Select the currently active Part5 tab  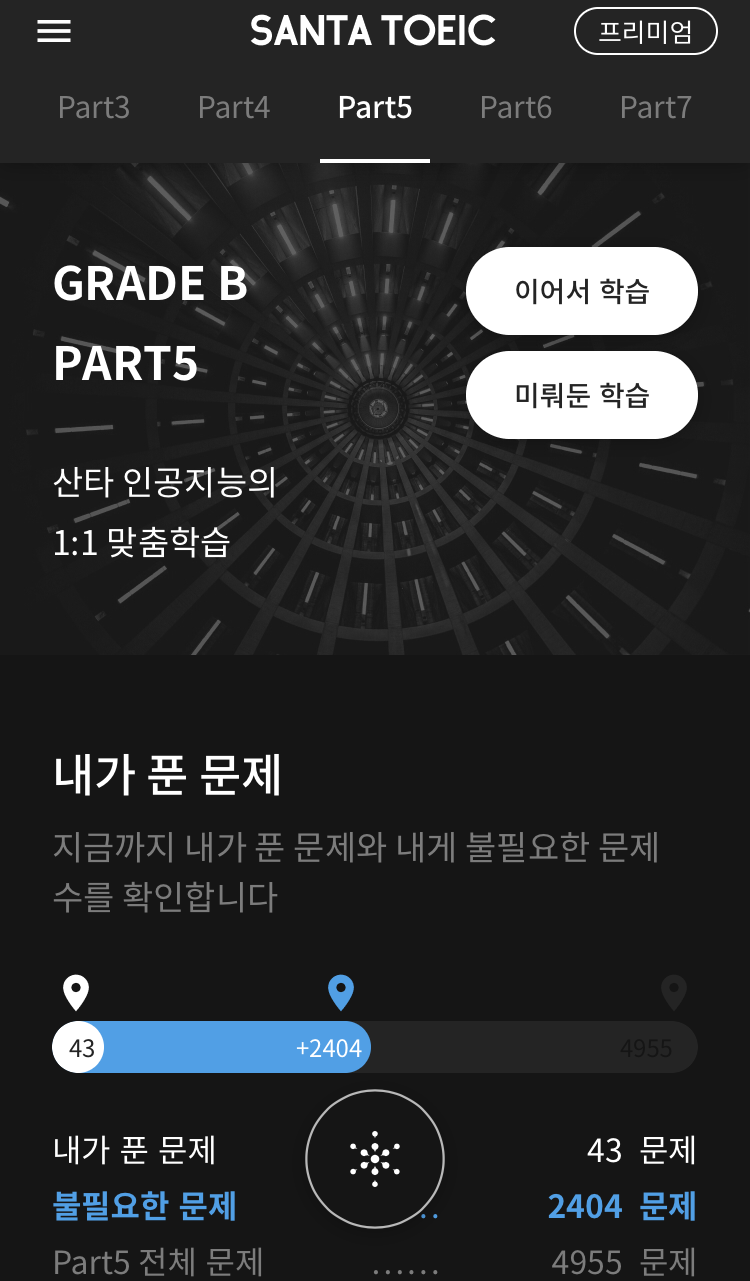(375, 108)
